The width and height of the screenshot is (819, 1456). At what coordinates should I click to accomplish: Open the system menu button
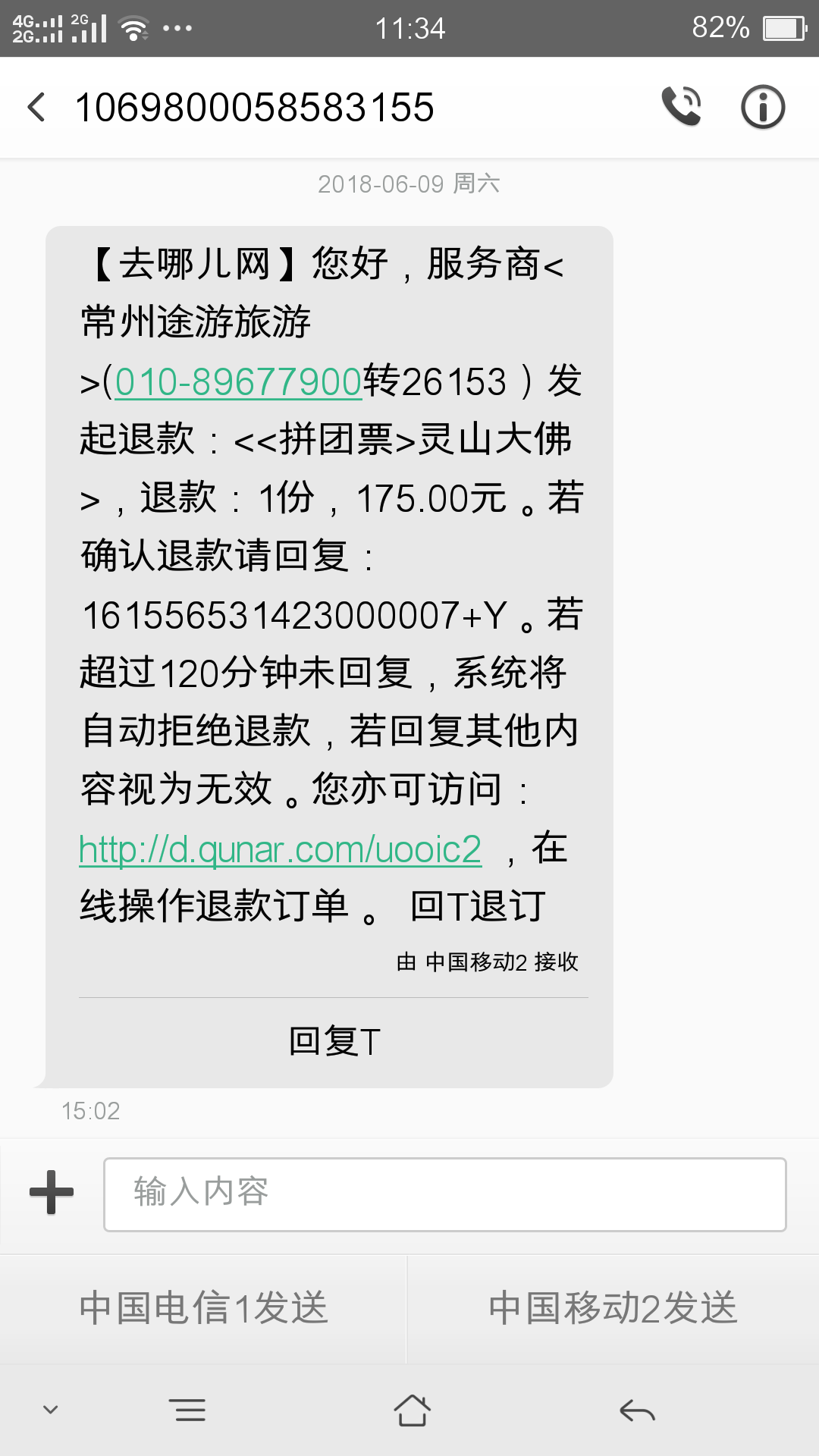tap(188, 1410)
